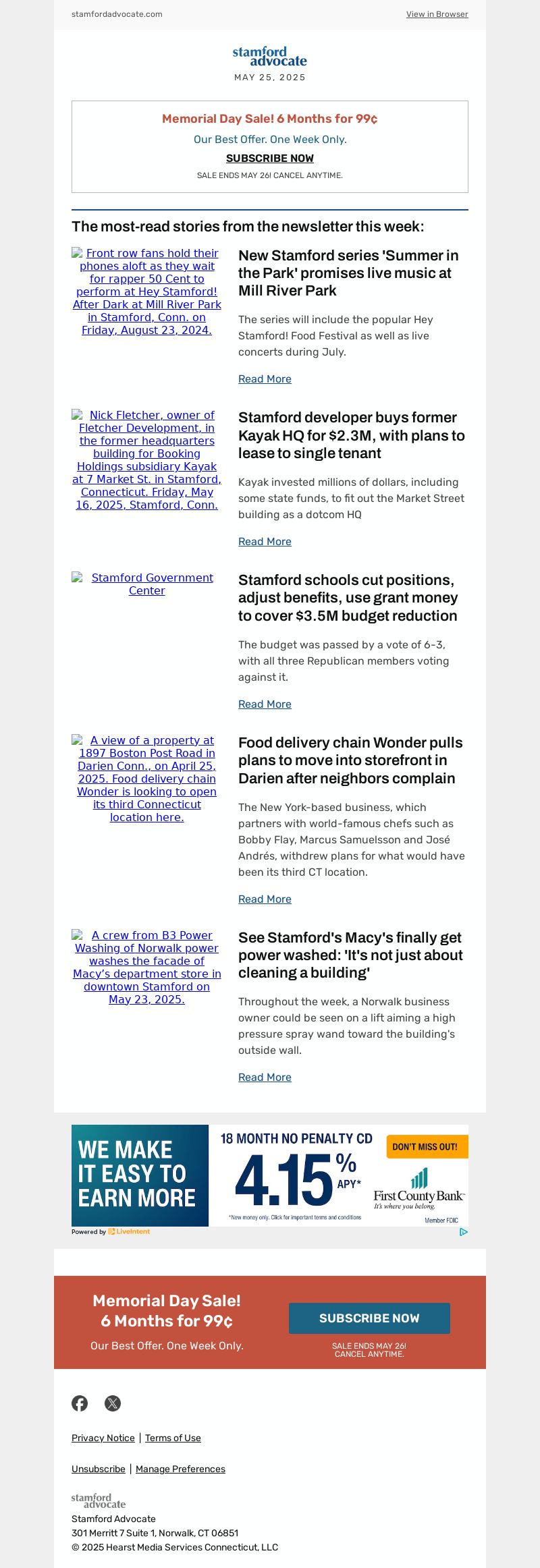
Task: Open 1897 Boston Post Road image link
Action: tap(147, 779)
